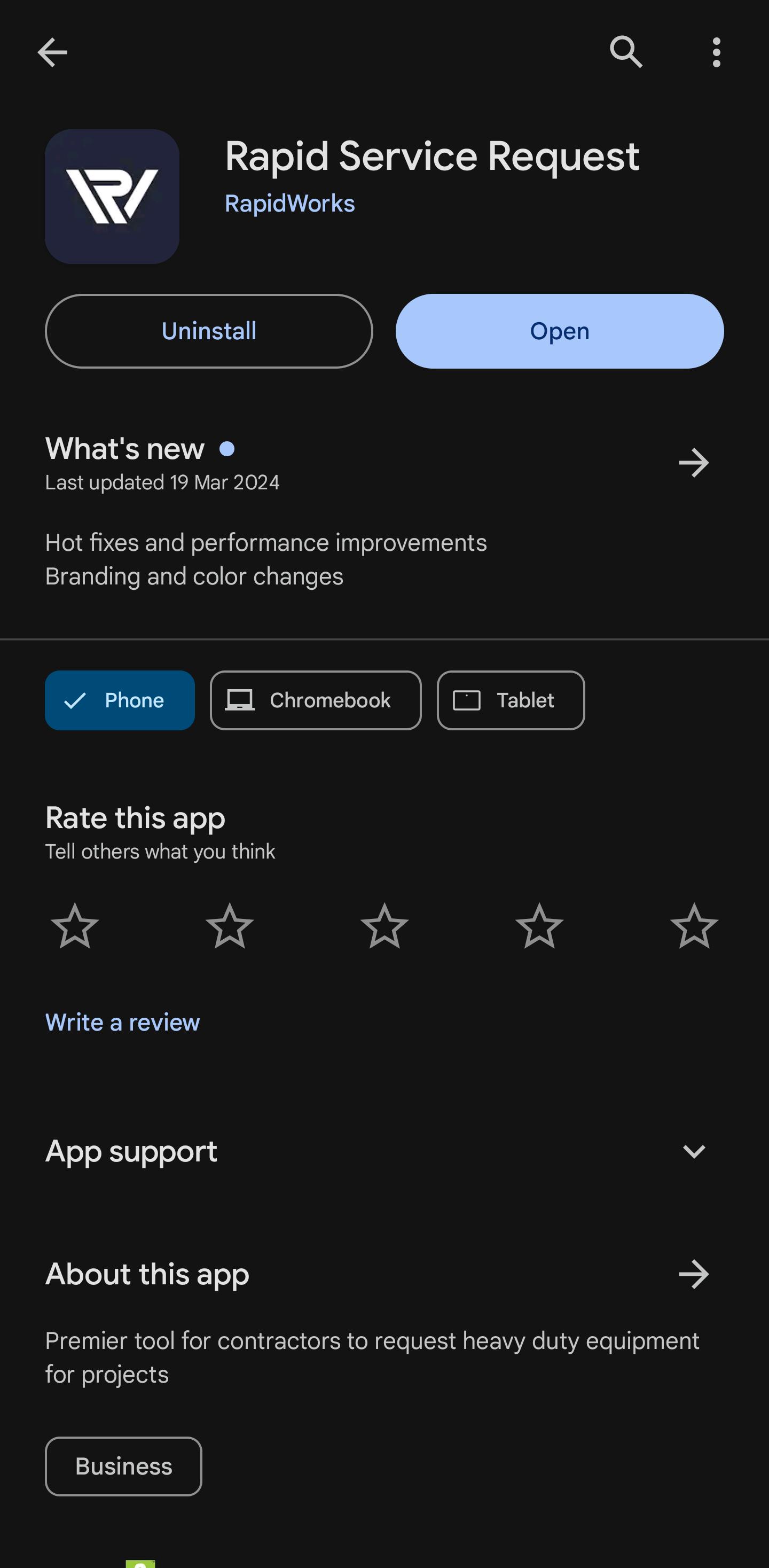This screenshot has width=769, height=1568.
Task: Select the Chromebook device chip
Action: [x=315, y=700]
